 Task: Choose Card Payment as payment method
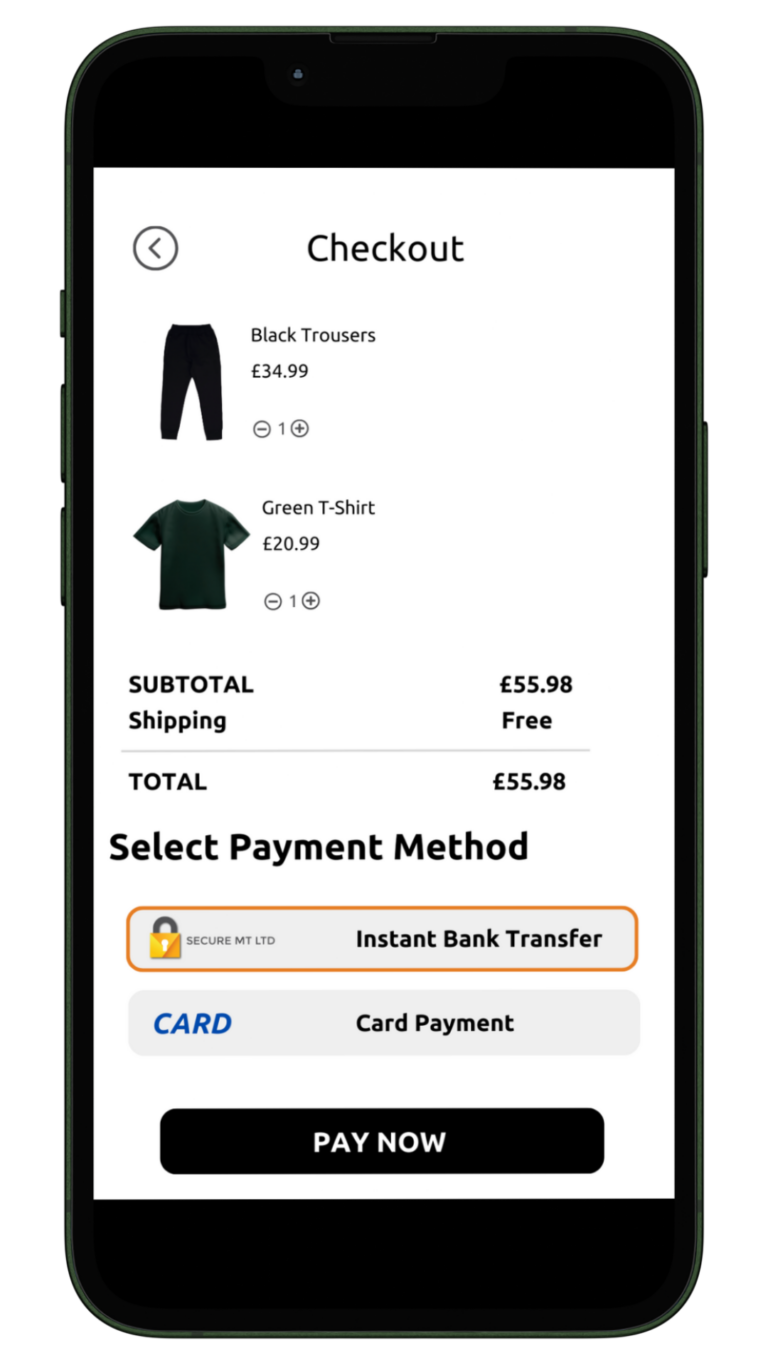tap(384, 1023)
